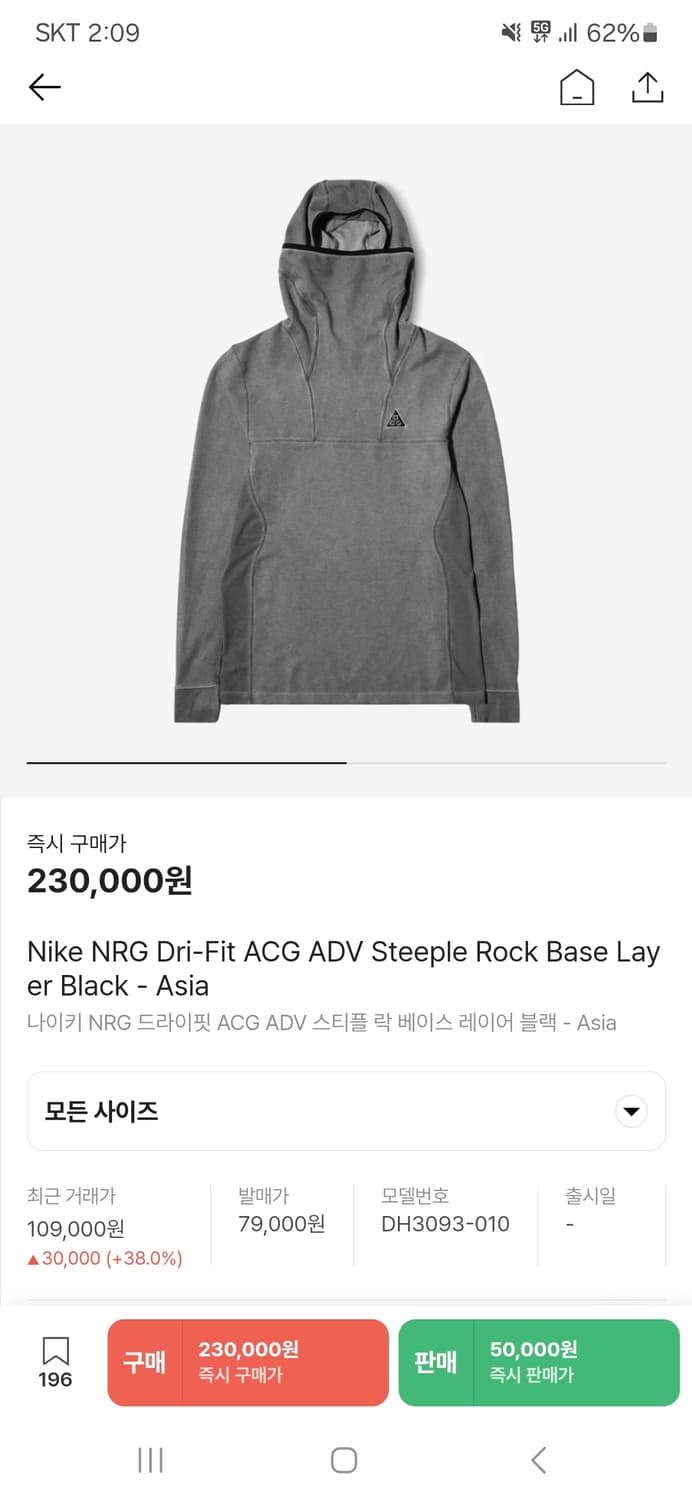
Task: Bookmark this item with 196 saves
Action: click(x=56, y=1362)
